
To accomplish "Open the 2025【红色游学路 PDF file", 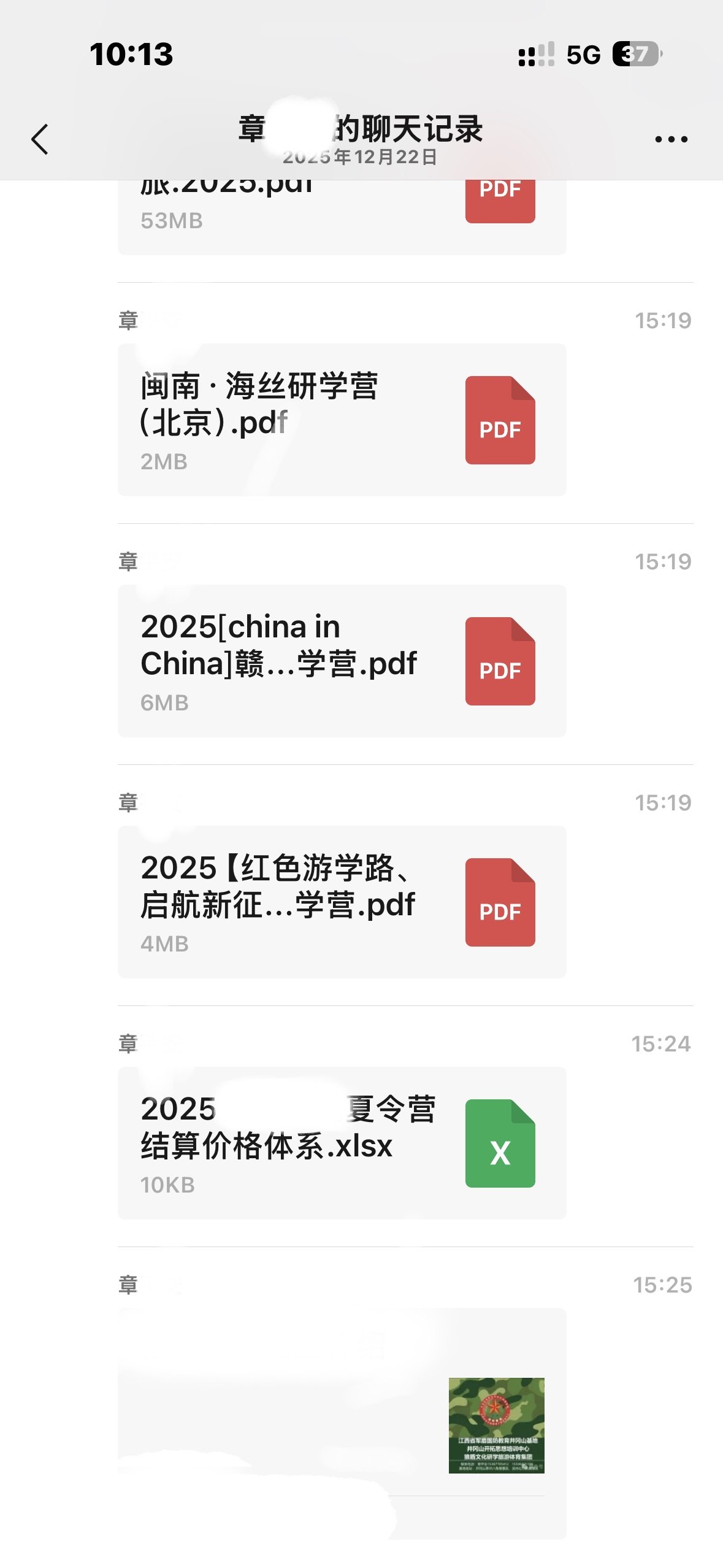I will [x=341, y=902].
